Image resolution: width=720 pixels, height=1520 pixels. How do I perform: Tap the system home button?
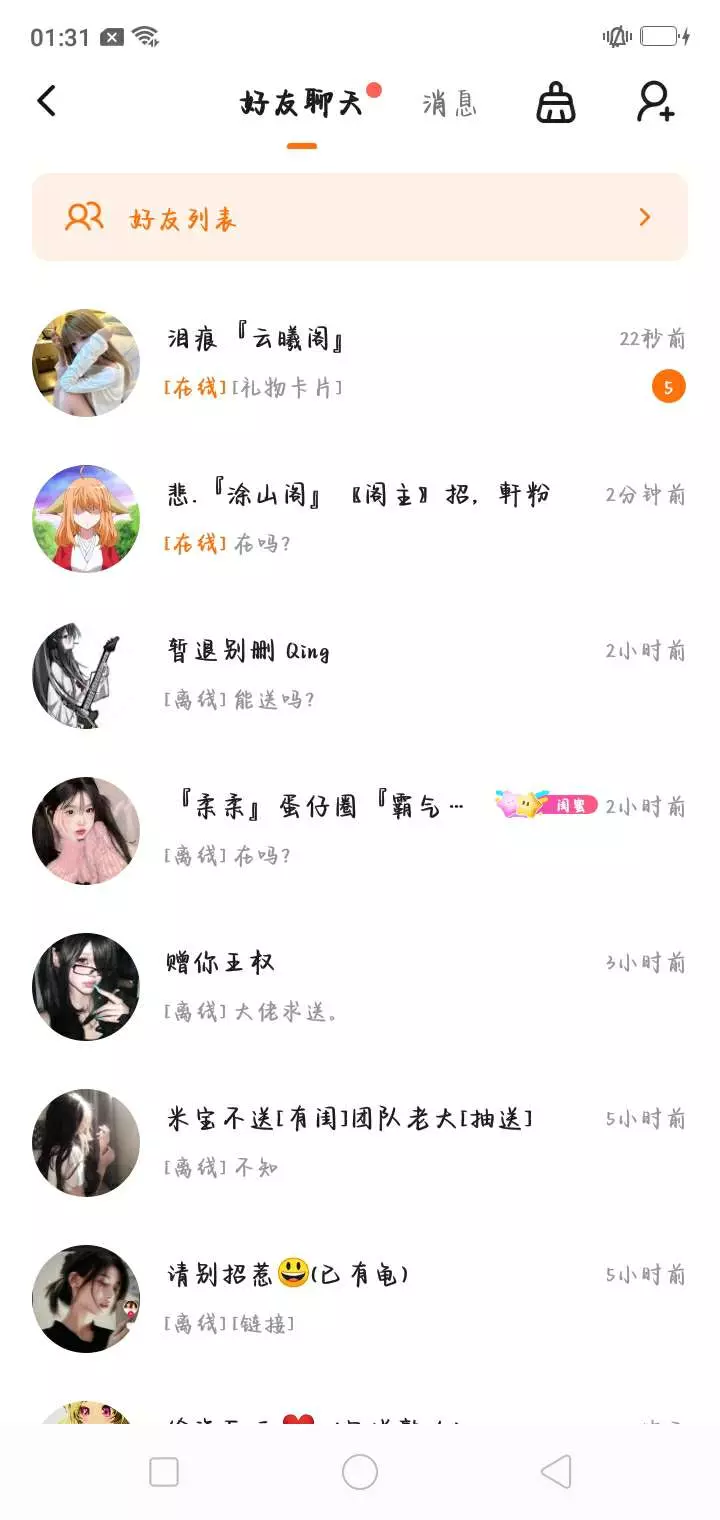point(360,1472)
